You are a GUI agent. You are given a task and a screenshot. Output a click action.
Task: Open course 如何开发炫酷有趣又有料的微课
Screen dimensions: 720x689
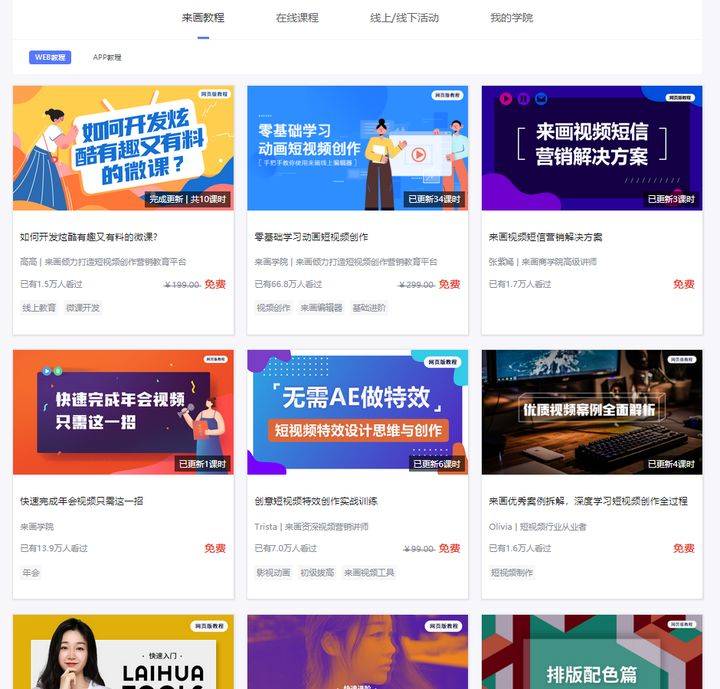[x=123, y=148]
